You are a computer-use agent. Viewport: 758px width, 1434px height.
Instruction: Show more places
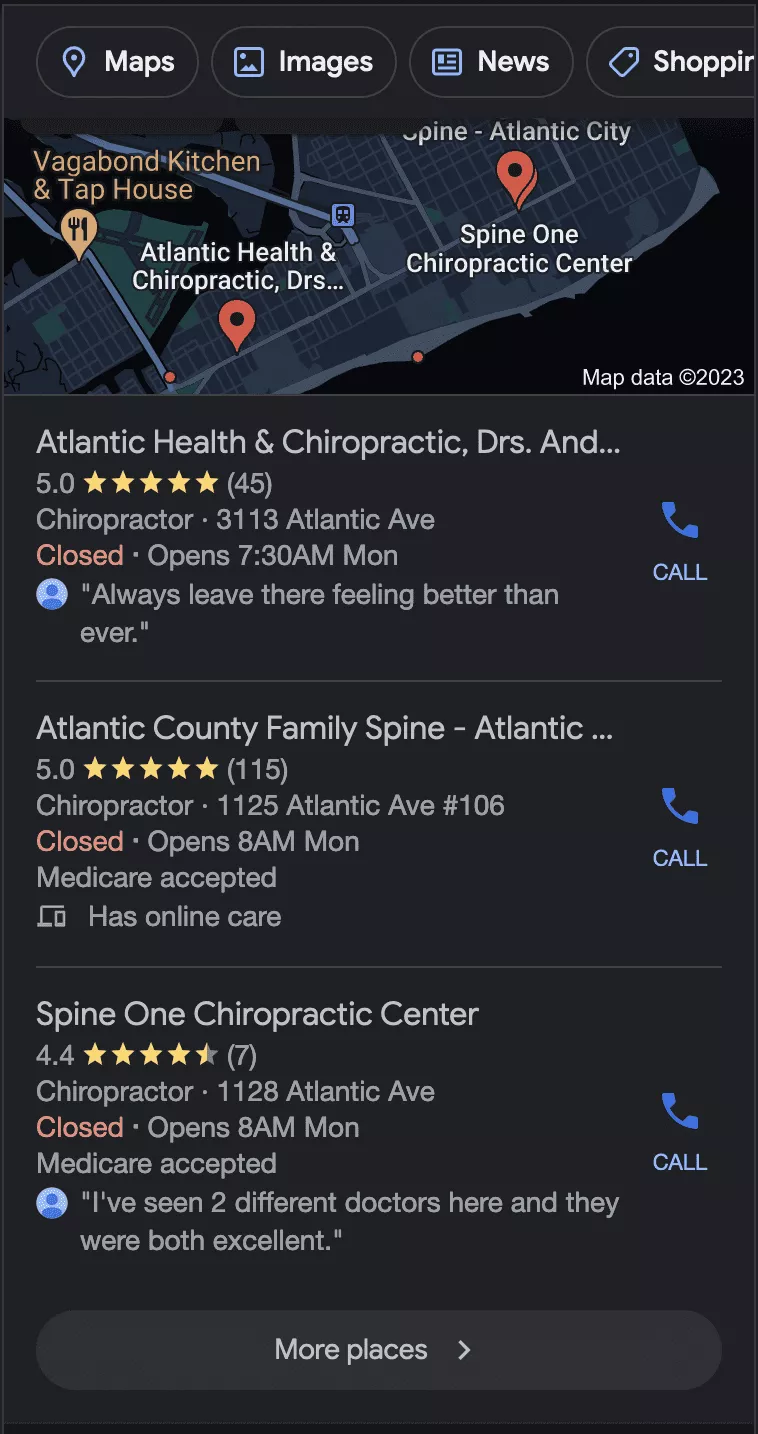coord(378,1349)
